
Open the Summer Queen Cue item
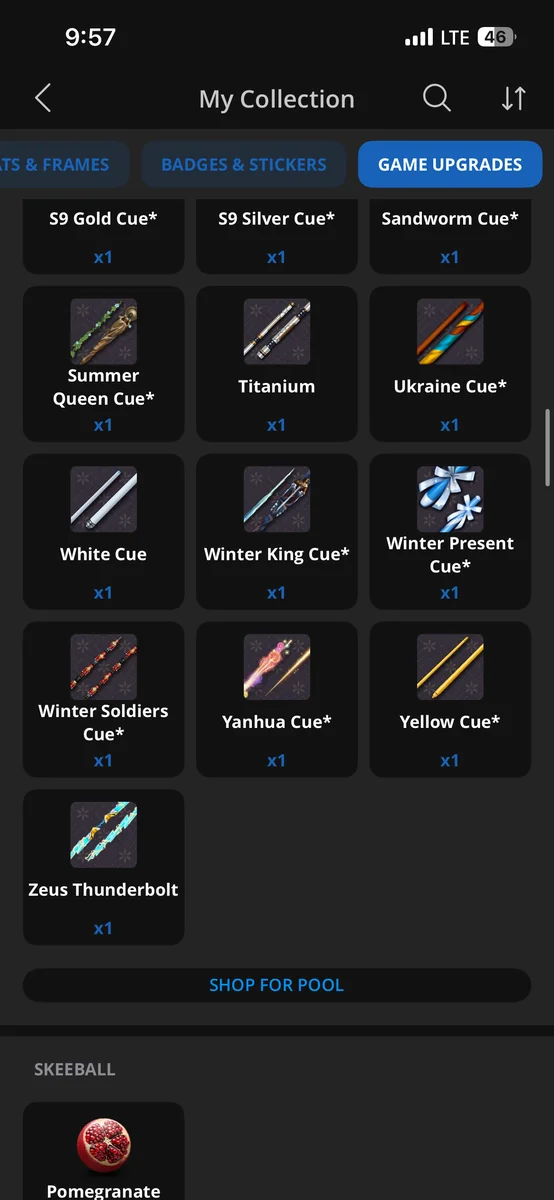pos(103,364)
